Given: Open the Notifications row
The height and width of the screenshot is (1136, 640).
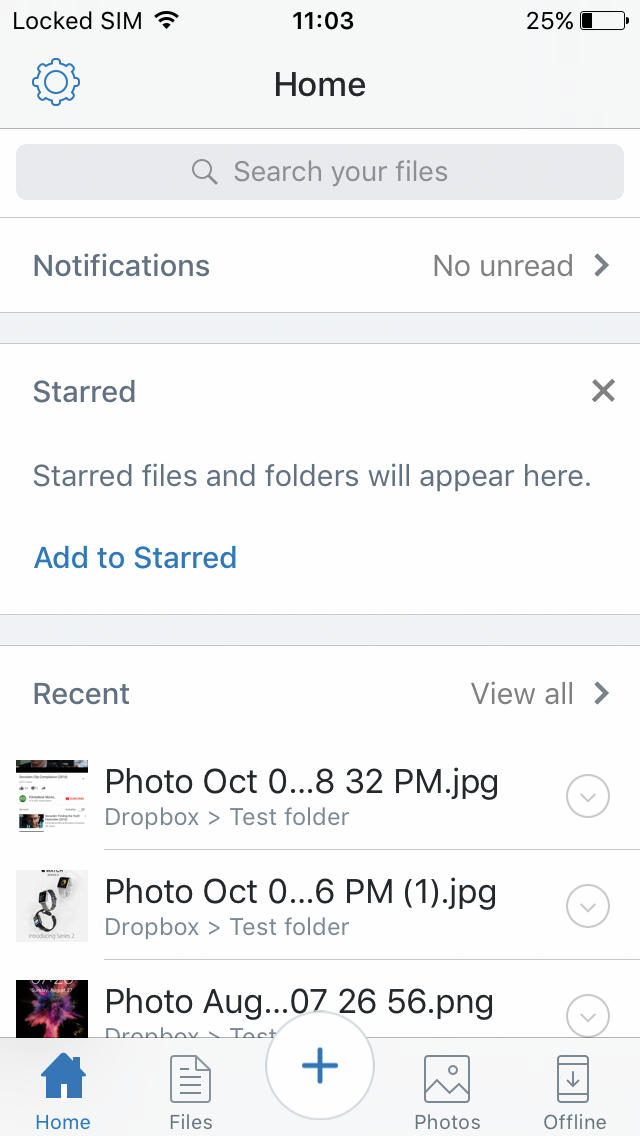Looking at the screenshot, I should coord(320,266).
